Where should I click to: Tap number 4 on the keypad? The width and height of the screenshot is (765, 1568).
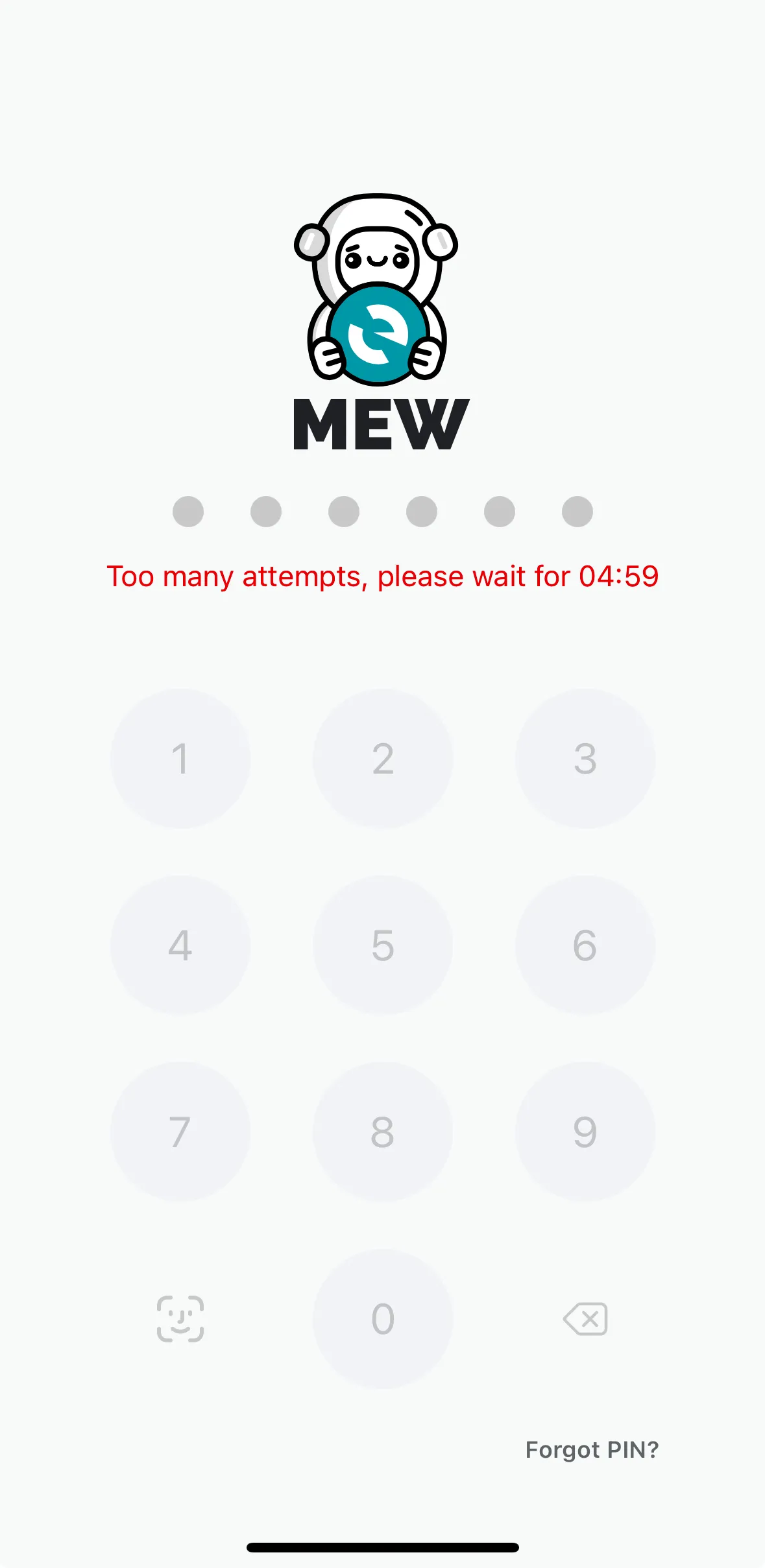[181, 945]
